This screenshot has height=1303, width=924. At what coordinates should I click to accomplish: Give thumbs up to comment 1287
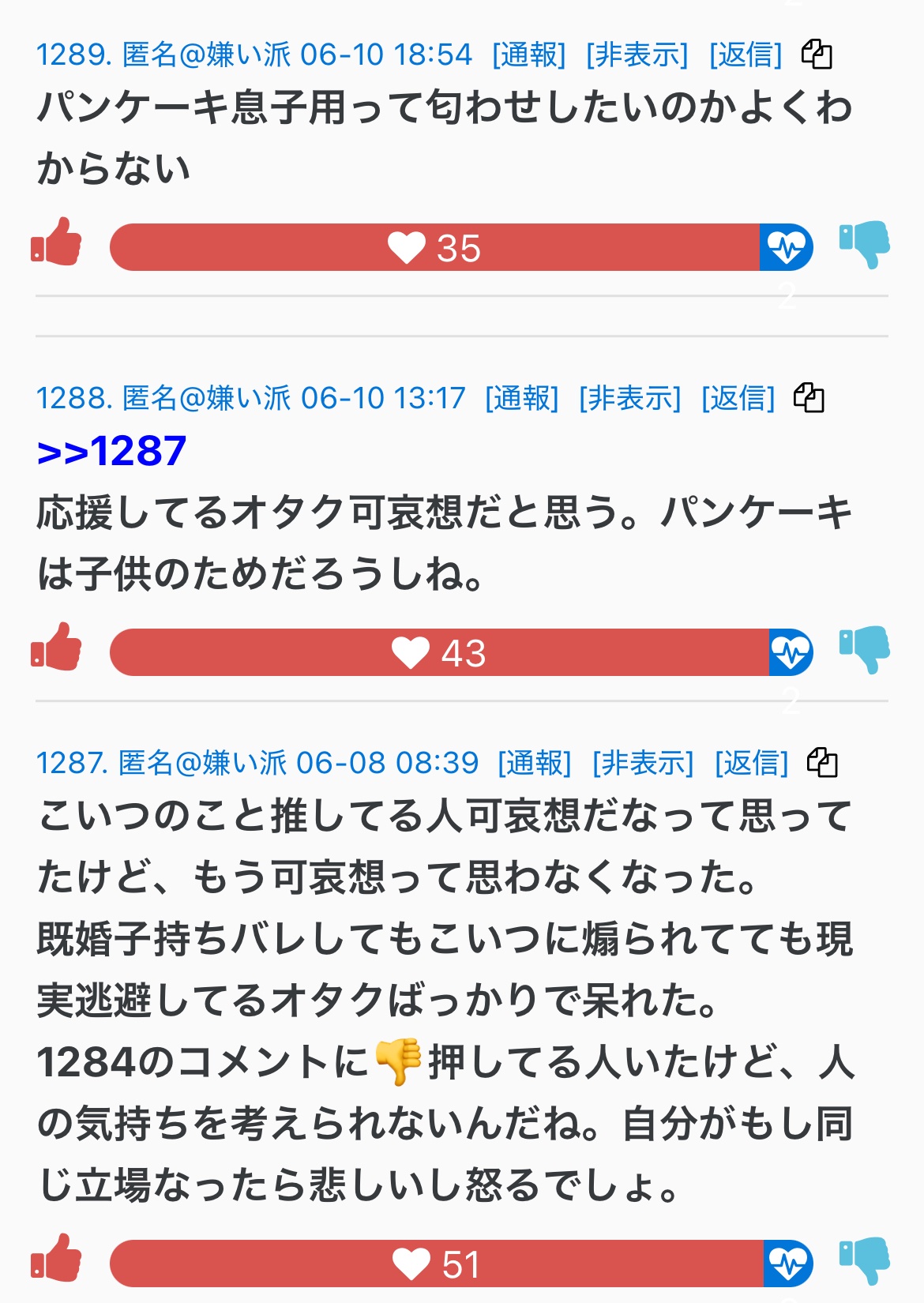pos(57,1259)
